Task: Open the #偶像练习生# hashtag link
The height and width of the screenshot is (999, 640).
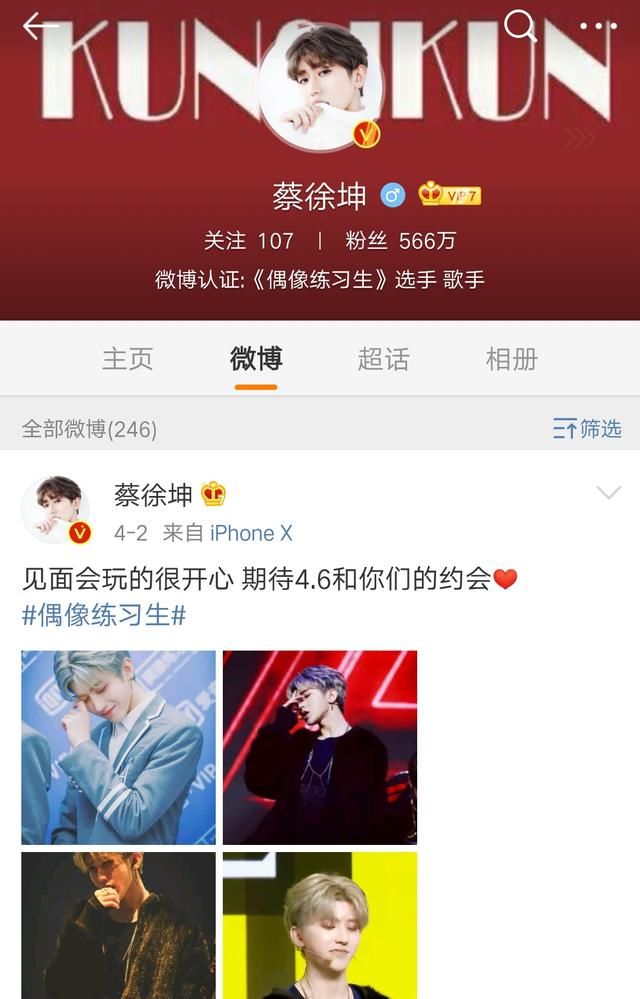Action: tap(104, 615)
